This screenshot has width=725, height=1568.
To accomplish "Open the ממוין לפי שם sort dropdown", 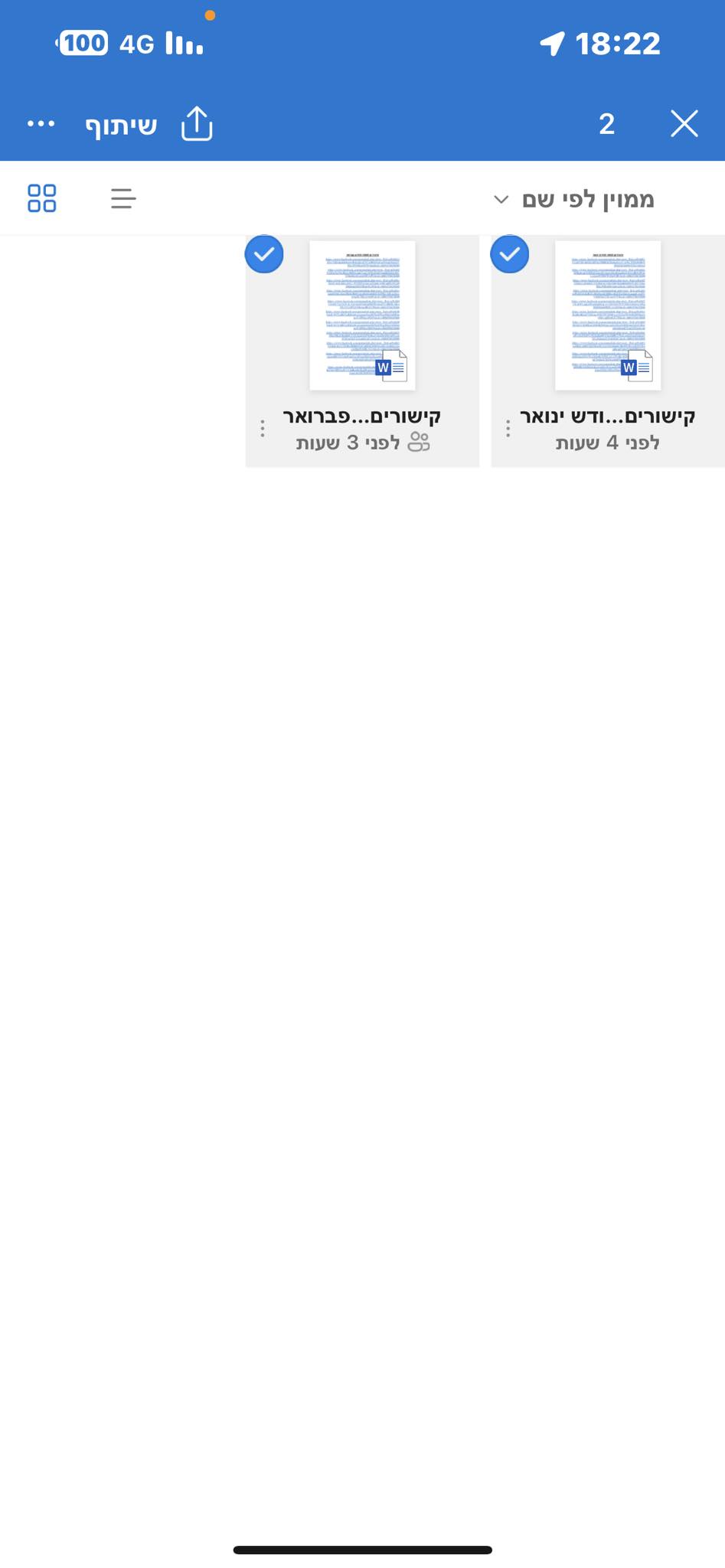I will [x=574, y=200].
